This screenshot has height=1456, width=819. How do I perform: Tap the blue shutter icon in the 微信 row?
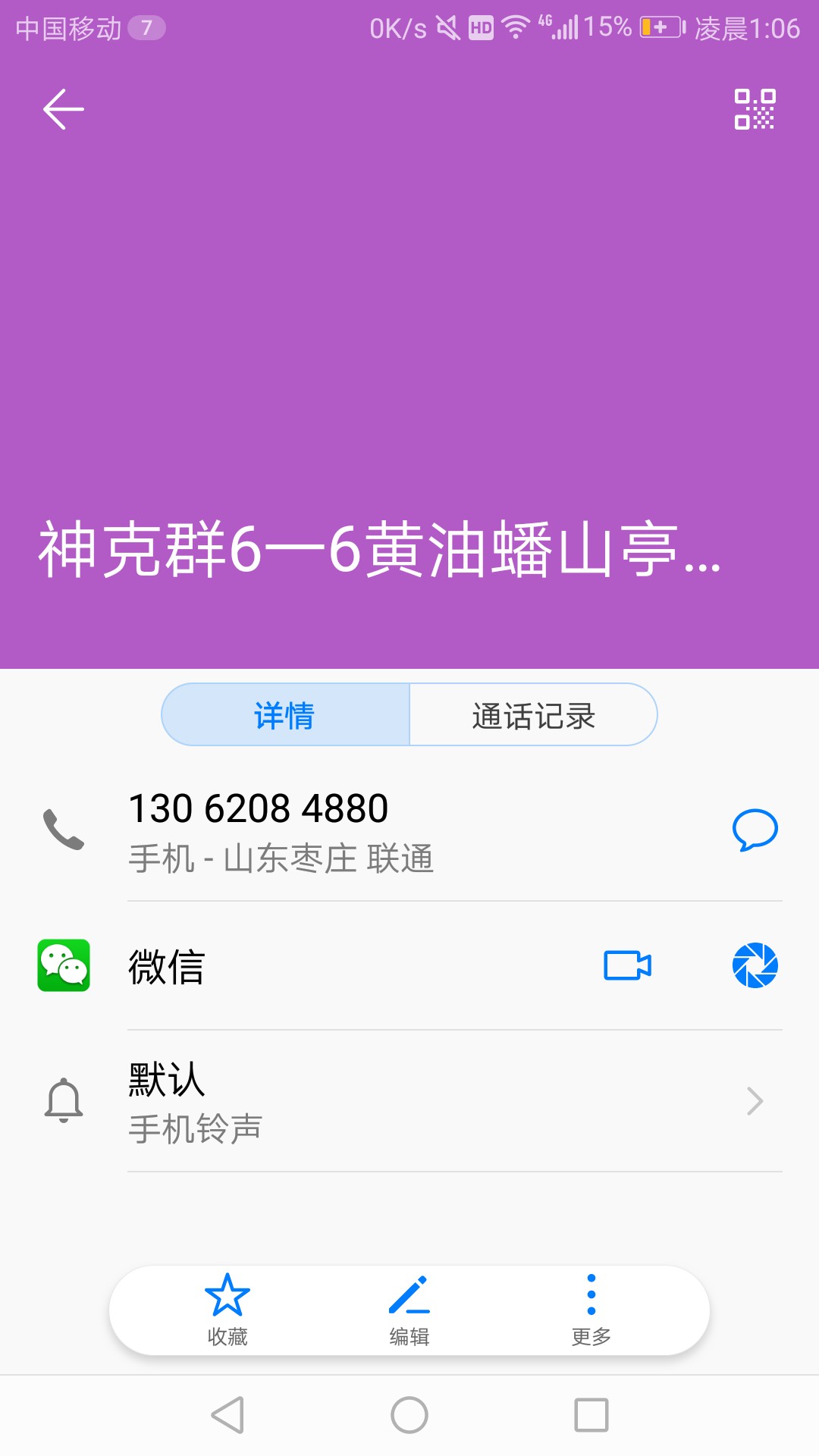pos(755,965)
